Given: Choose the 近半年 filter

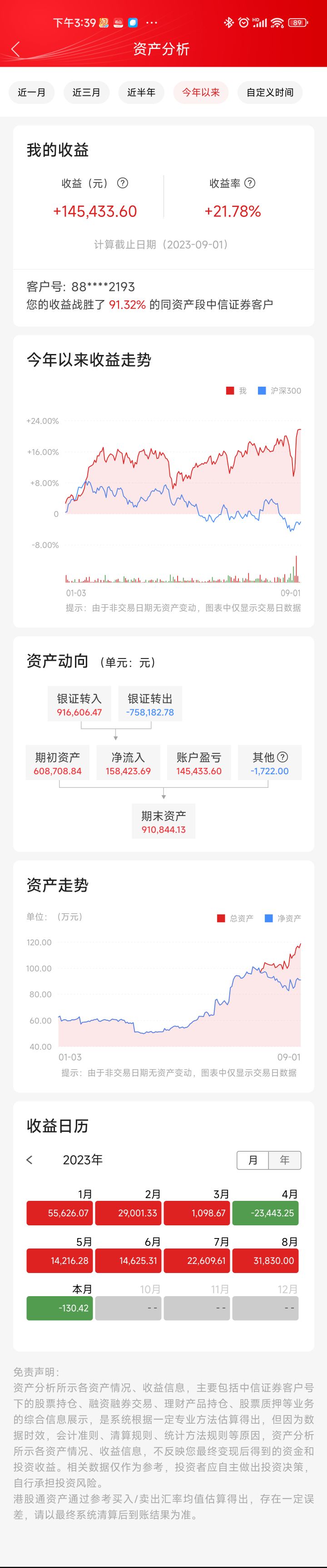Looking at the screenshot, I should 141,93.
